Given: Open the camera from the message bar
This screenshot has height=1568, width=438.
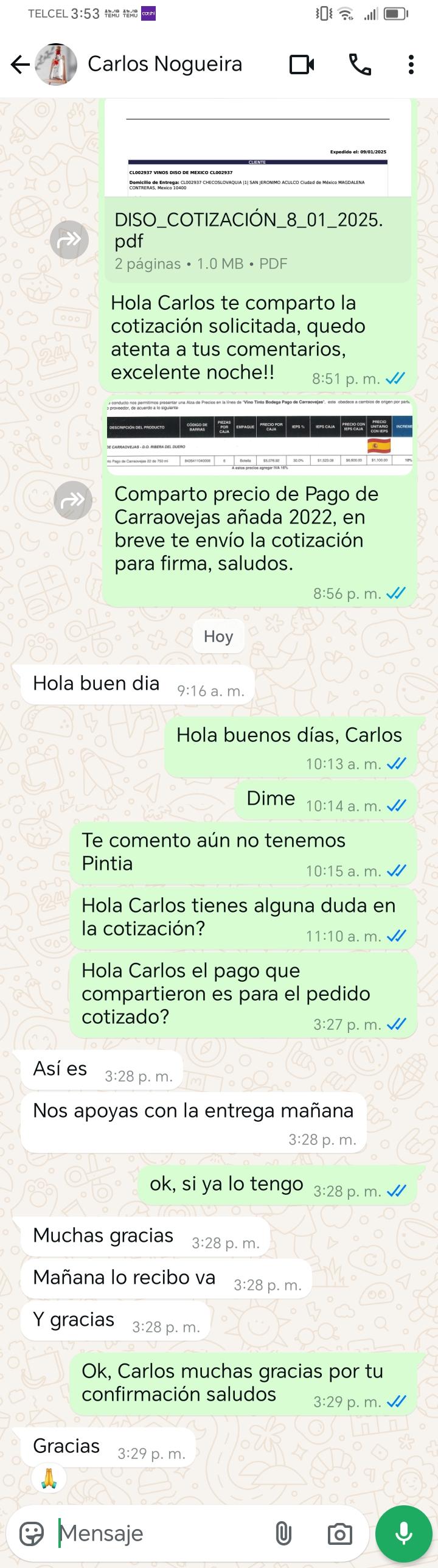Looking at the screenshot, I should click(x=339, y=1533).
